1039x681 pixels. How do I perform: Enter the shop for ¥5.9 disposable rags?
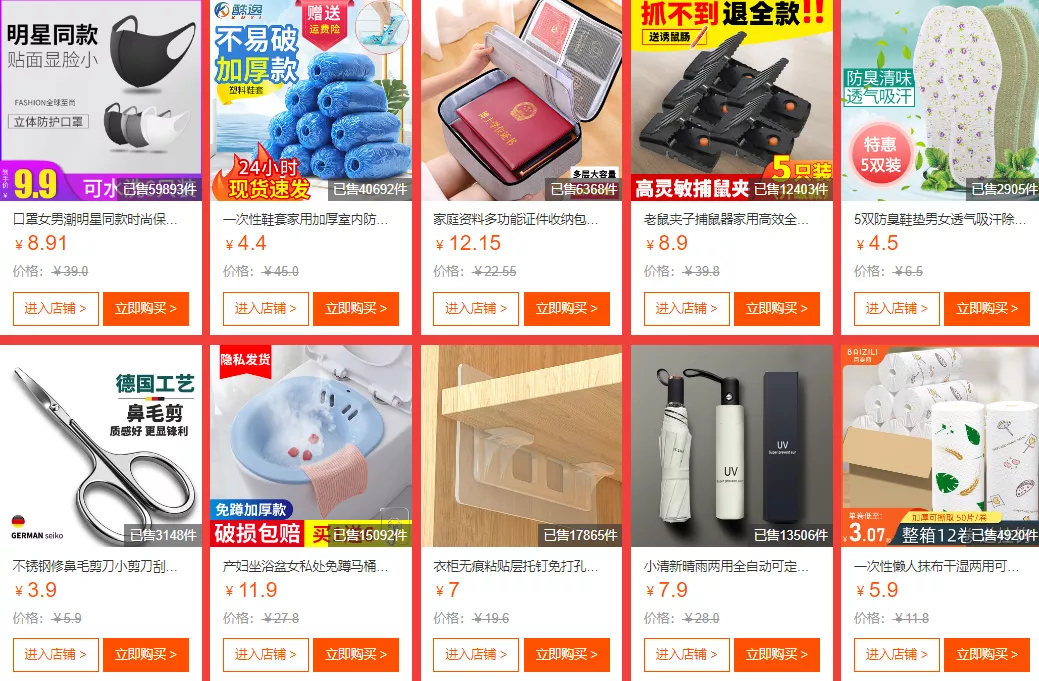(x=897, y=655)
